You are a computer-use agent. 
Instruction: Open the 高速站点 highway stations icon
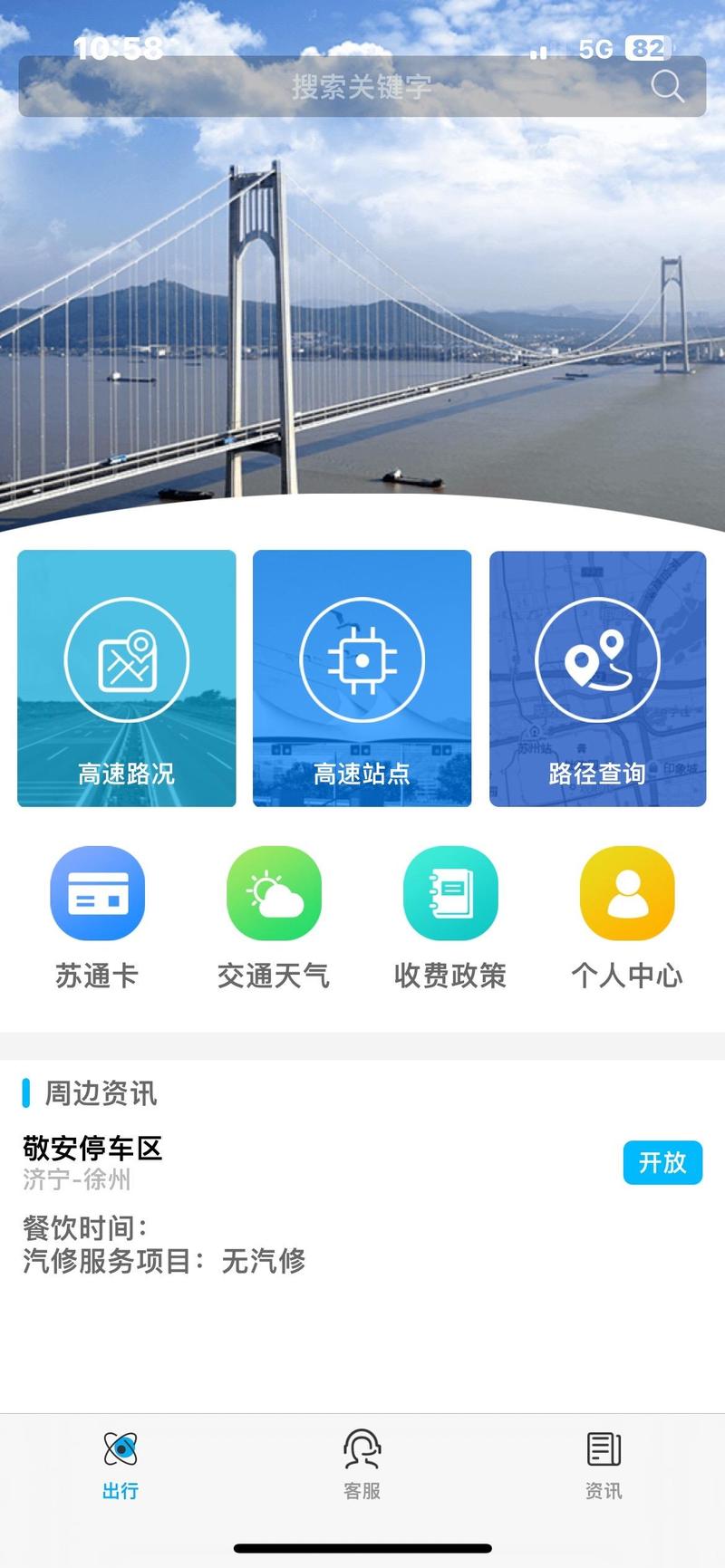pos(362,660)
